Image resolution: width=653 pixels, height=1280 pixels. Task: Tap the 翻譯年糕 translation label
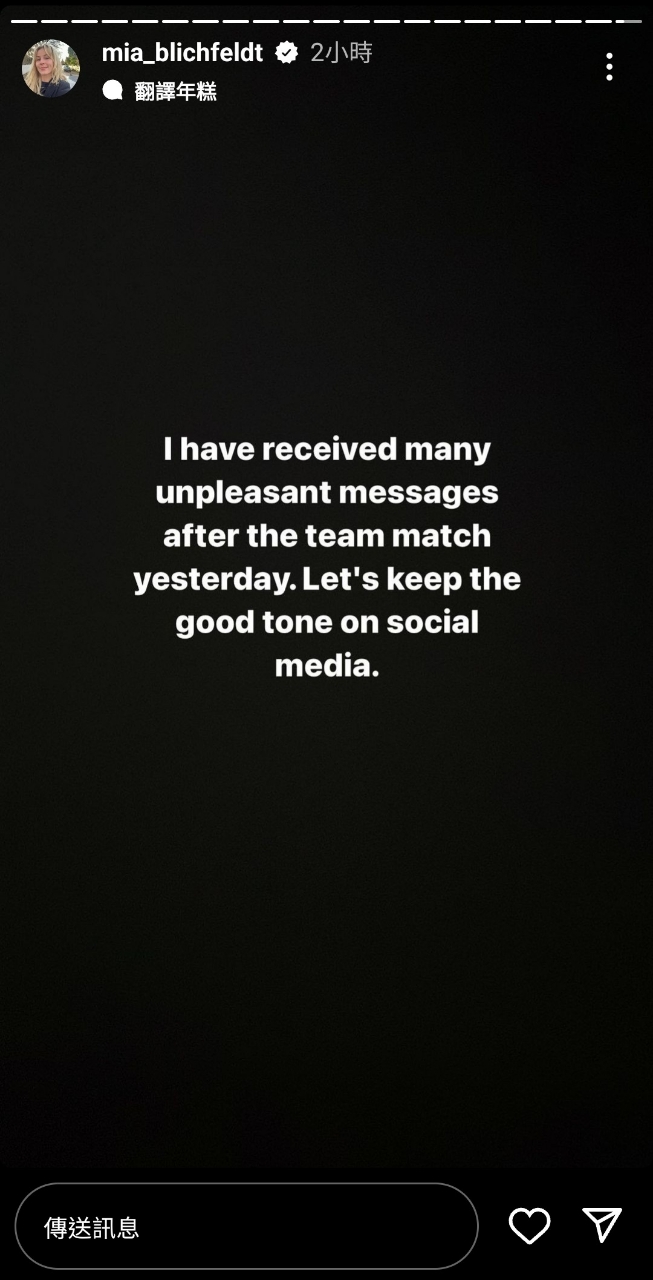[x=175, y=92]
